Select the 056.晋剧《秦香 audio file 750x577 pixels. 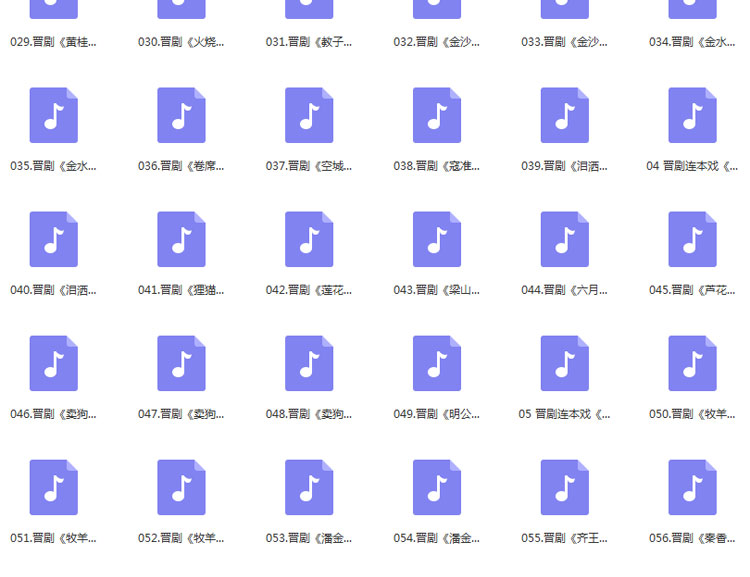[x=692, y=488]
